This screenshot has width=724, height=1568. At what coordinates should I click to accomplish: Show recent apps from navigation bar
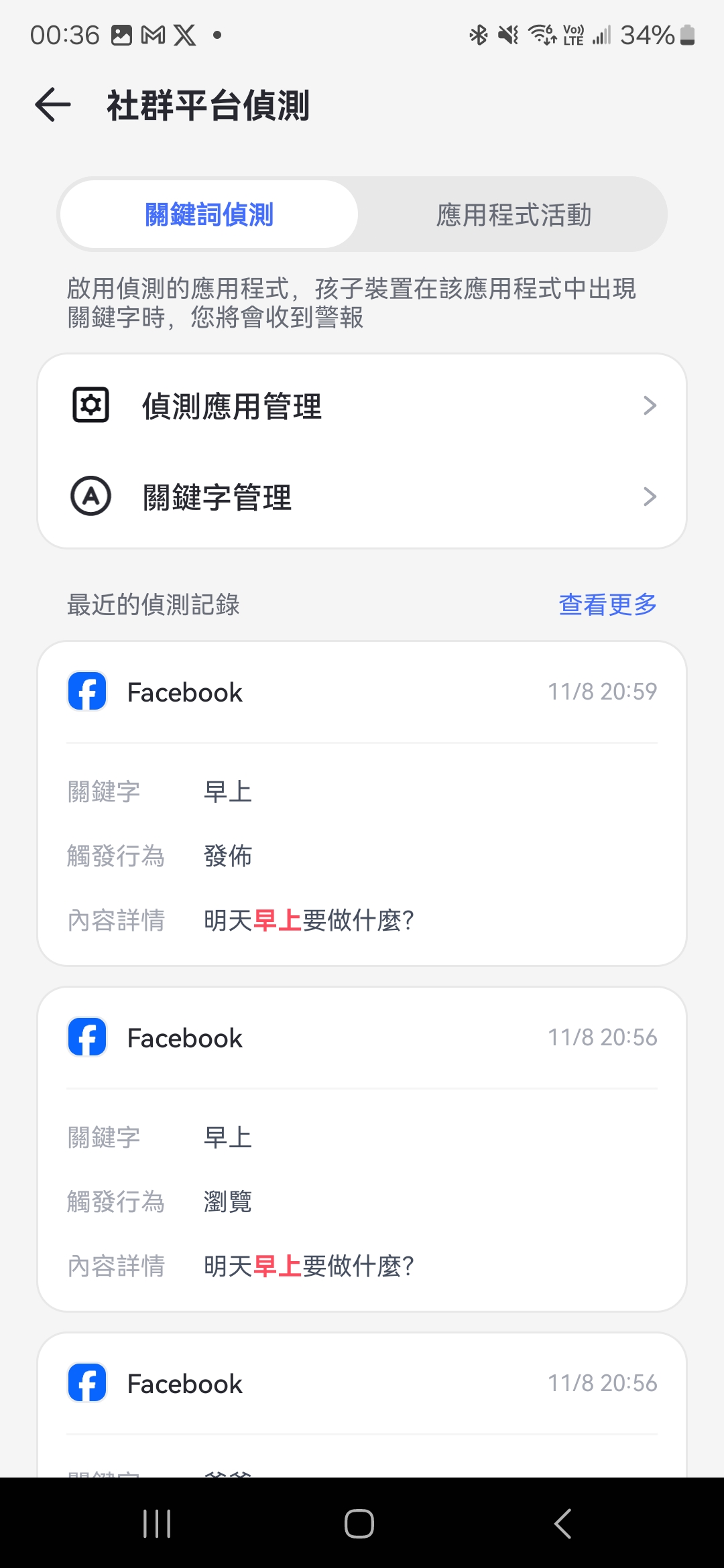157,1523
